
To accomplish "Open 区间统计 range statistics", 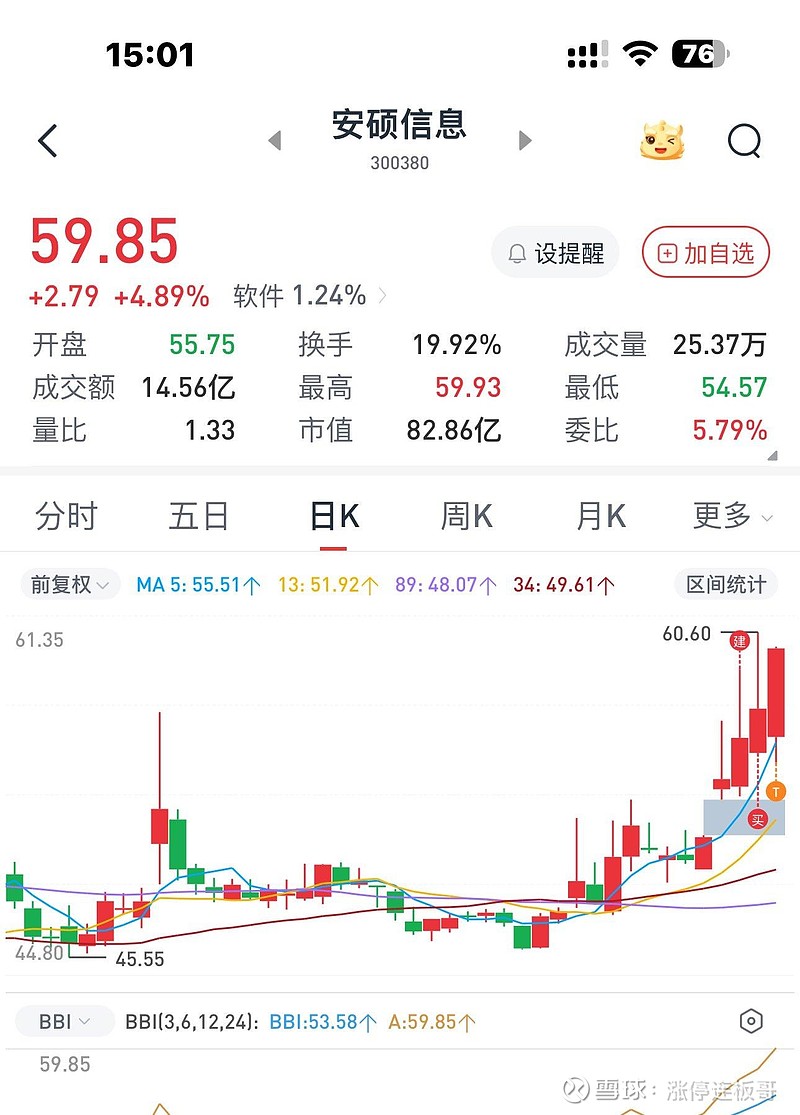I will 726,585.
